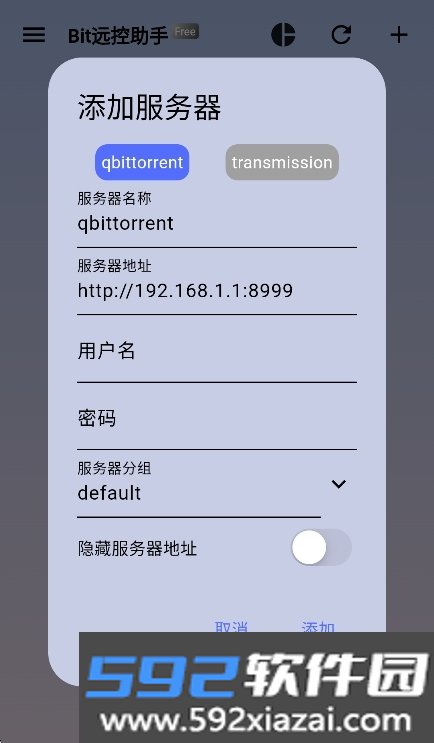
Task: Open the hamburger drawer menu
Action: [34, 35]
